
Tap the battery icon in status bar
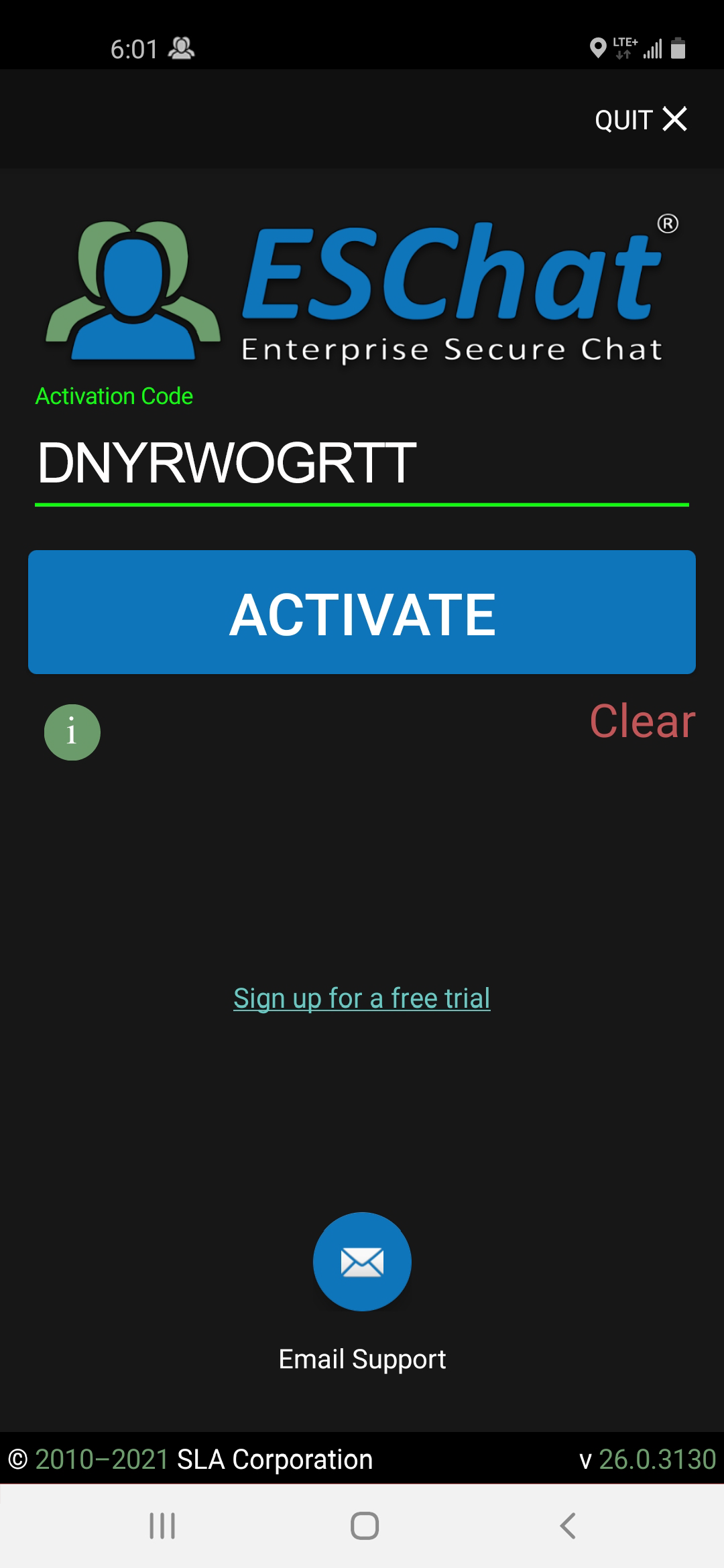pyautogui.click(x=678, y=48)
